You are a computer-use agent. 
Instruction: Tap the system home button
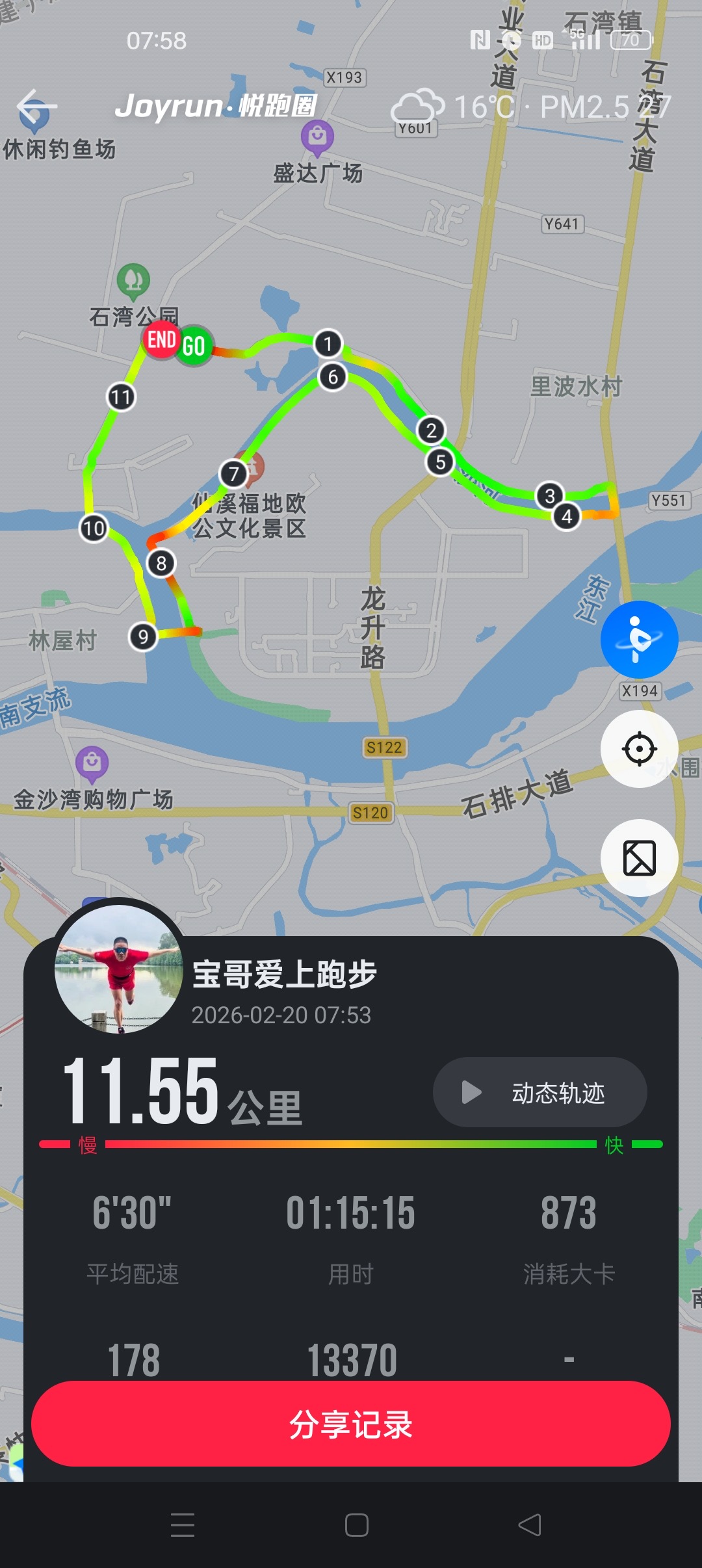click(x=357, y=1525)
